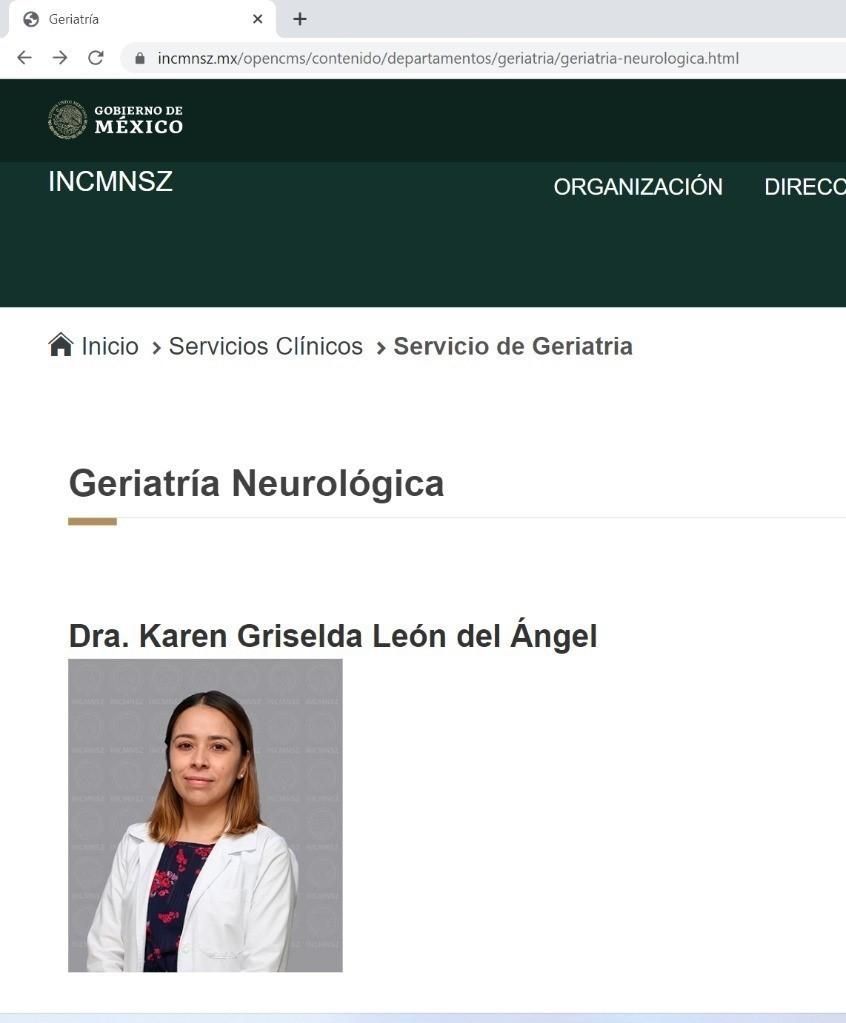Open the Servicios Clínicos breadcrumb link
The width and height of the screenshot is (846, 1023).
coord(266,346)
